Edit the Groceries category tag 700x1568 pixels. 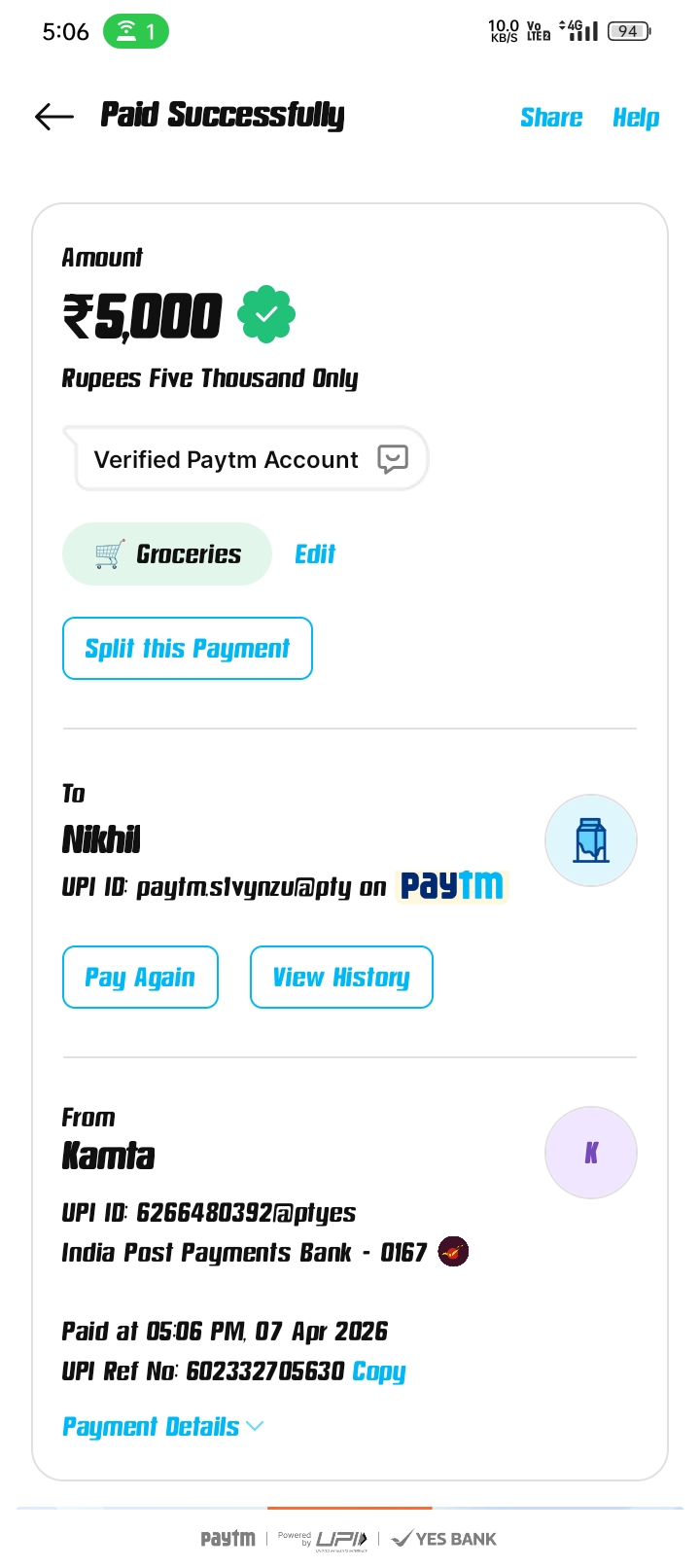(315, 554)
